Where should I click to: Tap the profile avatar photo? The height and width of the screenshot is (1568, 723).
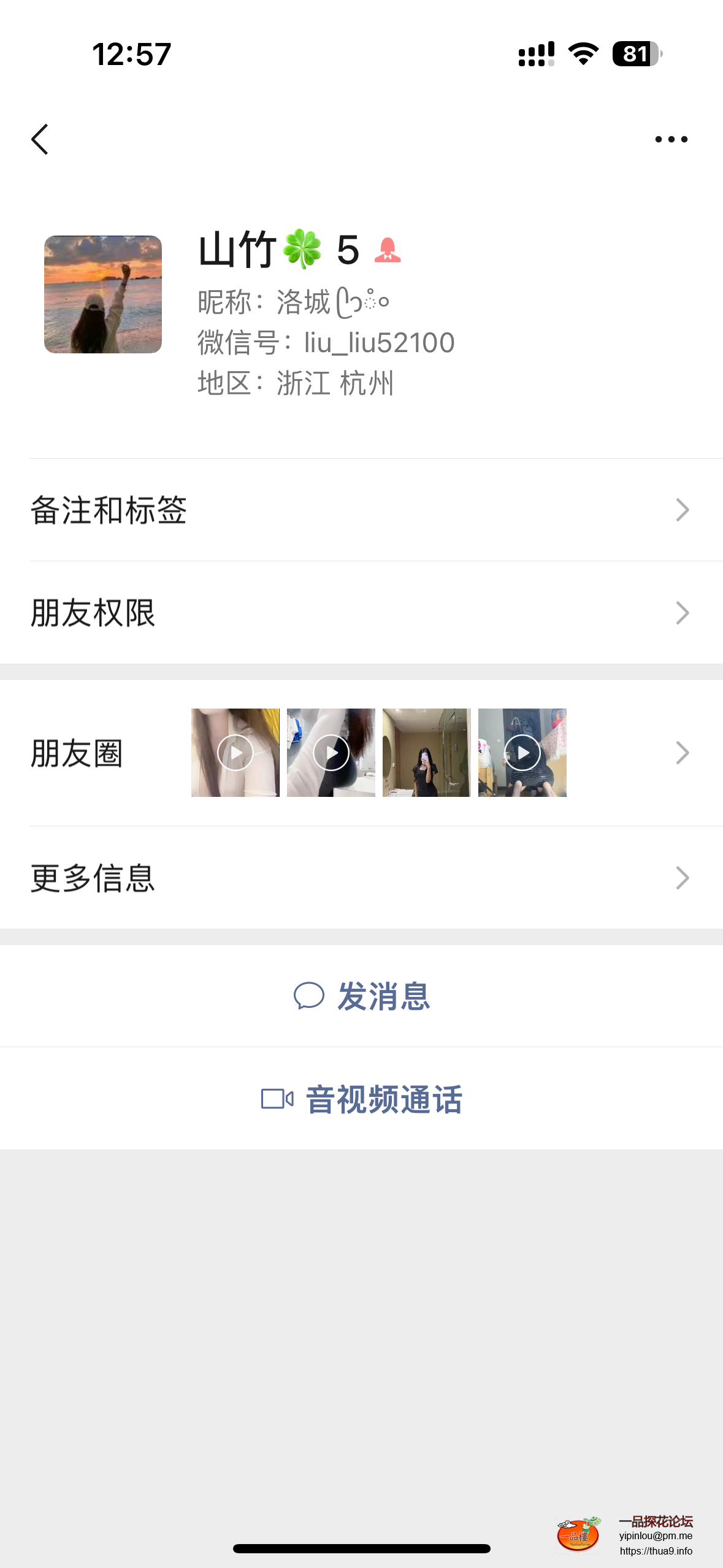tap(103, 294)
